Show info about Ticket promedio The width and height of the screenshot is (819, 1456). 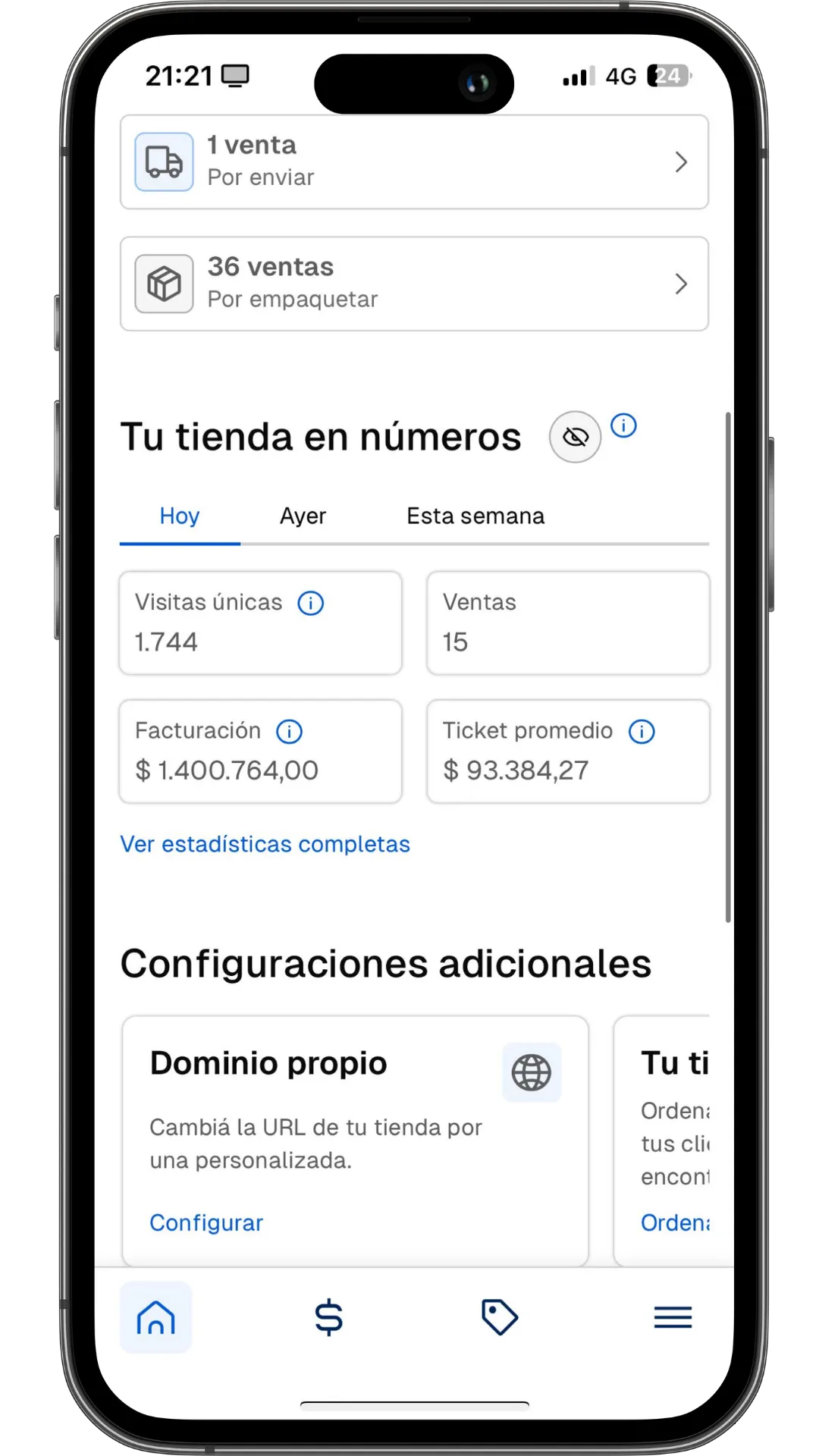pyautogui.click(x=642, y=732)
